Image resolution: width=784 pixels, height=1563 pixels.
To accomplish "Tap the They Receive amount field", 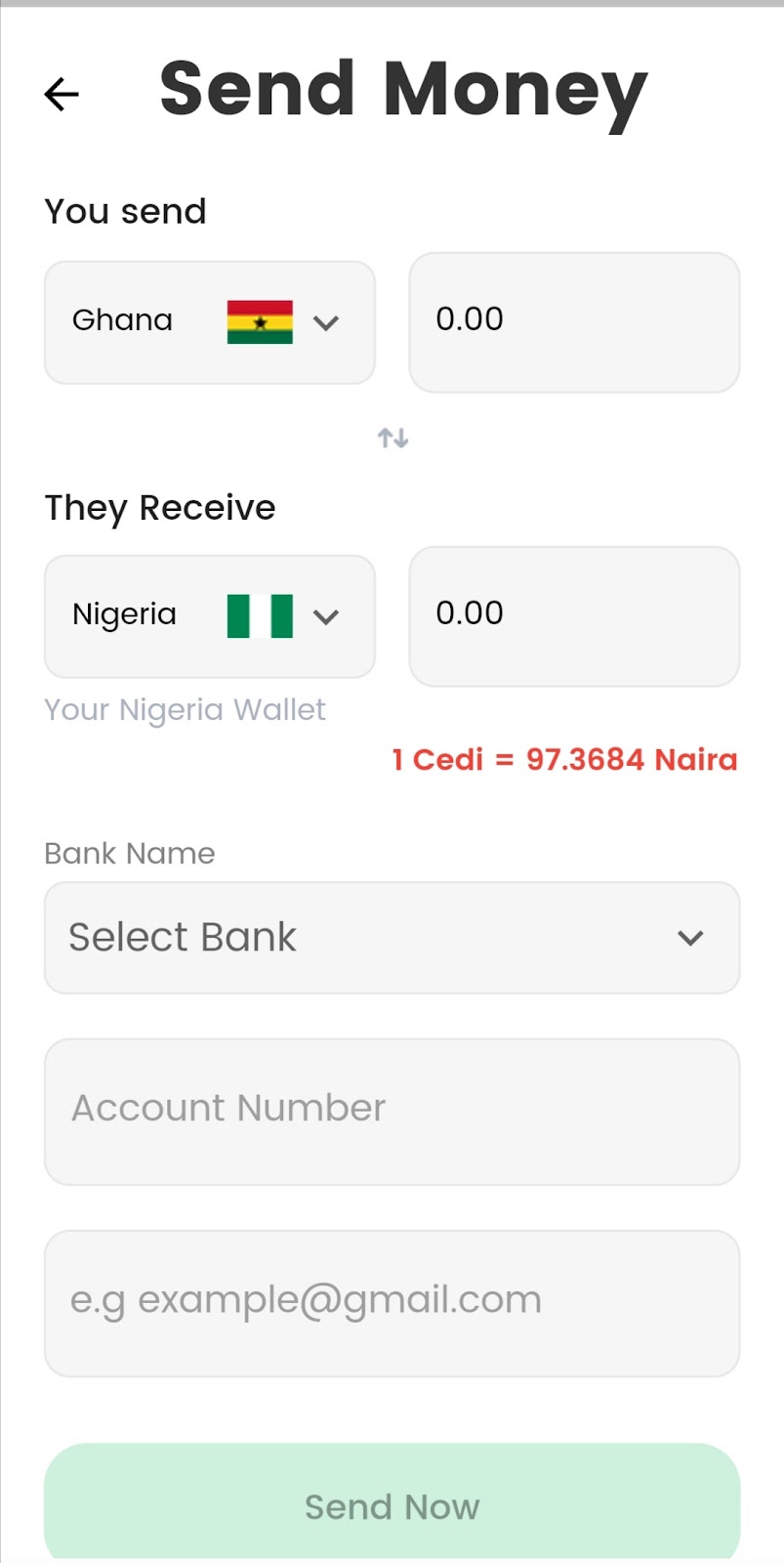I will pos(574,616).
